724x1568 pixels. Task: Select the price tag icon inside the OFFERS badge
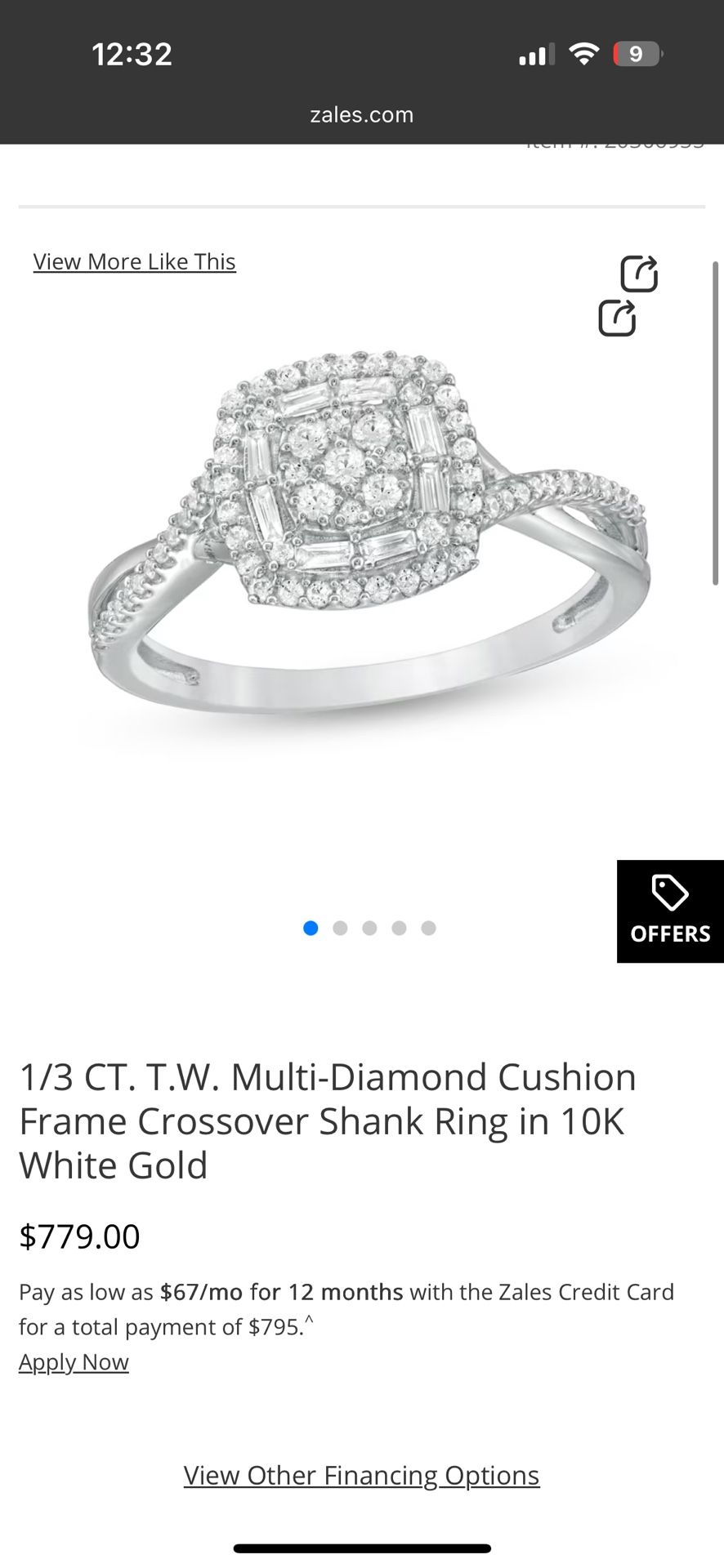[x=669, y=893]
